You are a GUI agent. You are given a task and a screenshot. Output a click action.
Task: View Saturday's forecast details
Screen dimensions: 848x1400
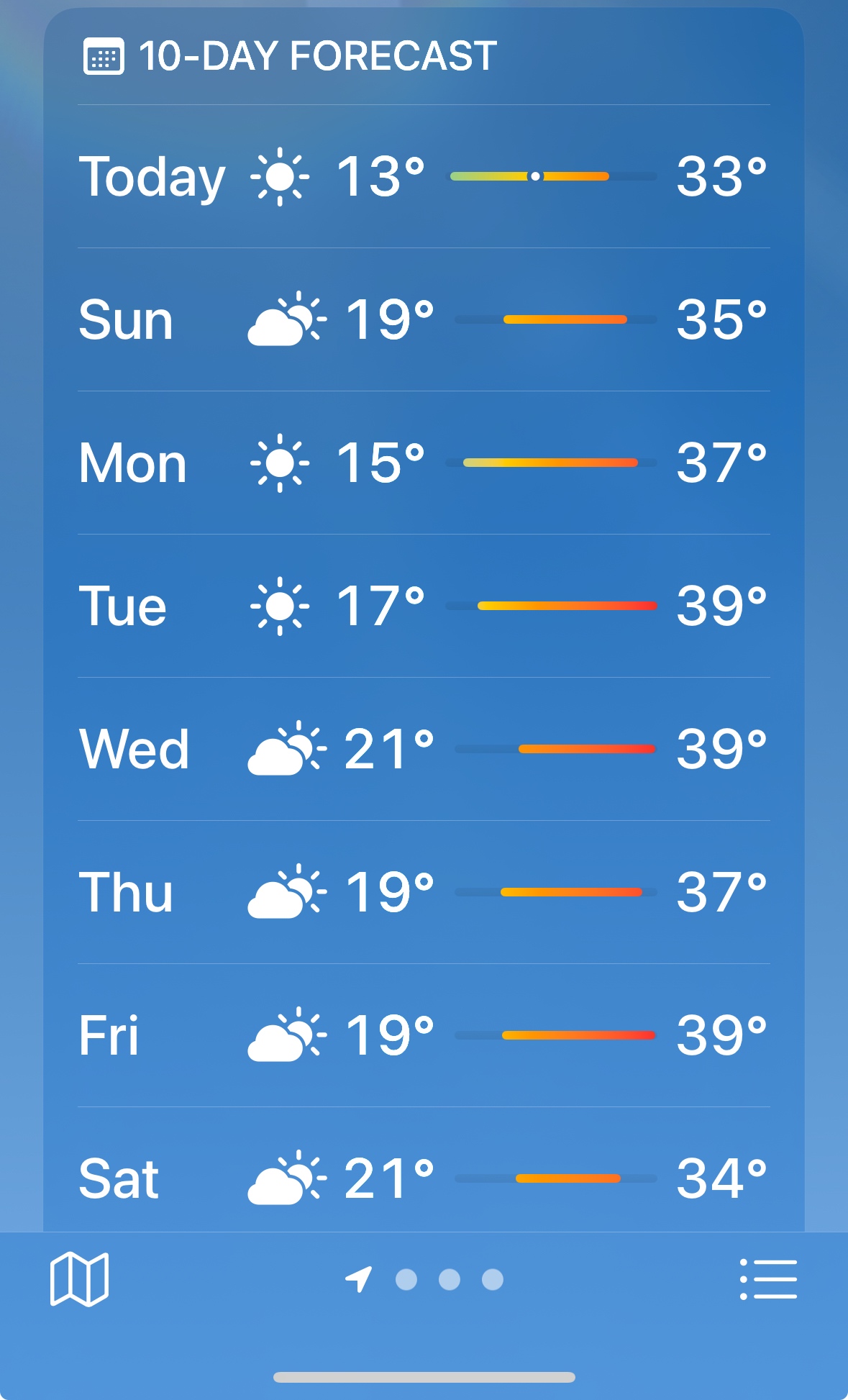(x=423, y=1178)
